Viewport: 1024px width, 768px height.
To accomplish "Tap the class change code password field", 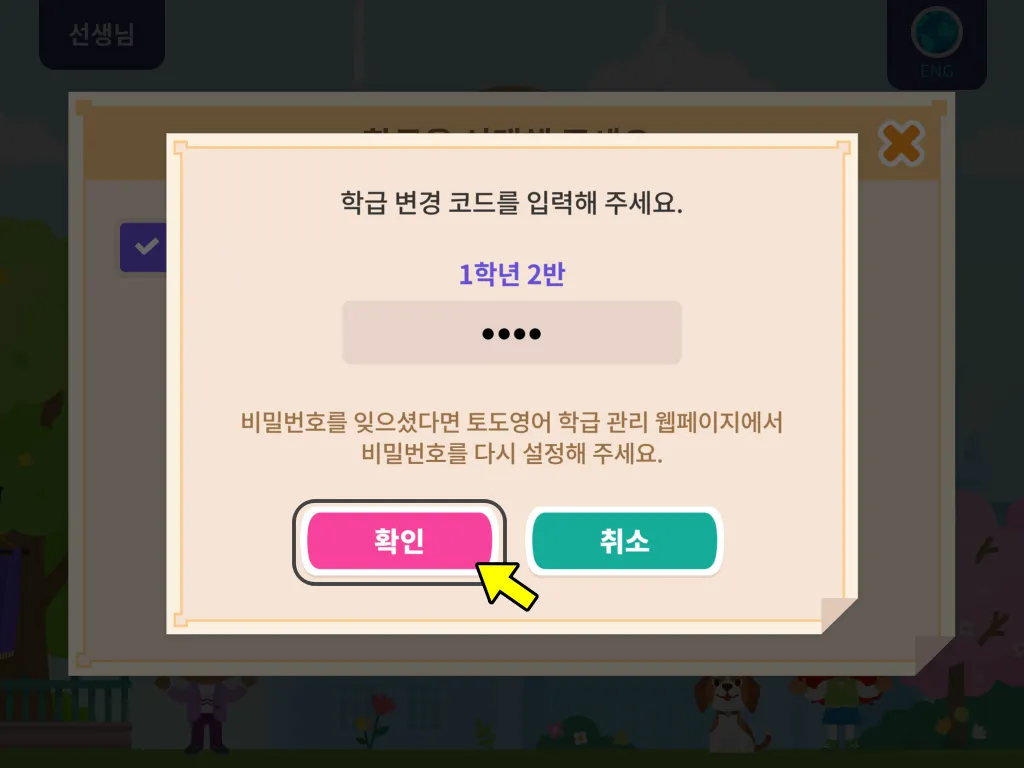I will click(x=511, y=333).
